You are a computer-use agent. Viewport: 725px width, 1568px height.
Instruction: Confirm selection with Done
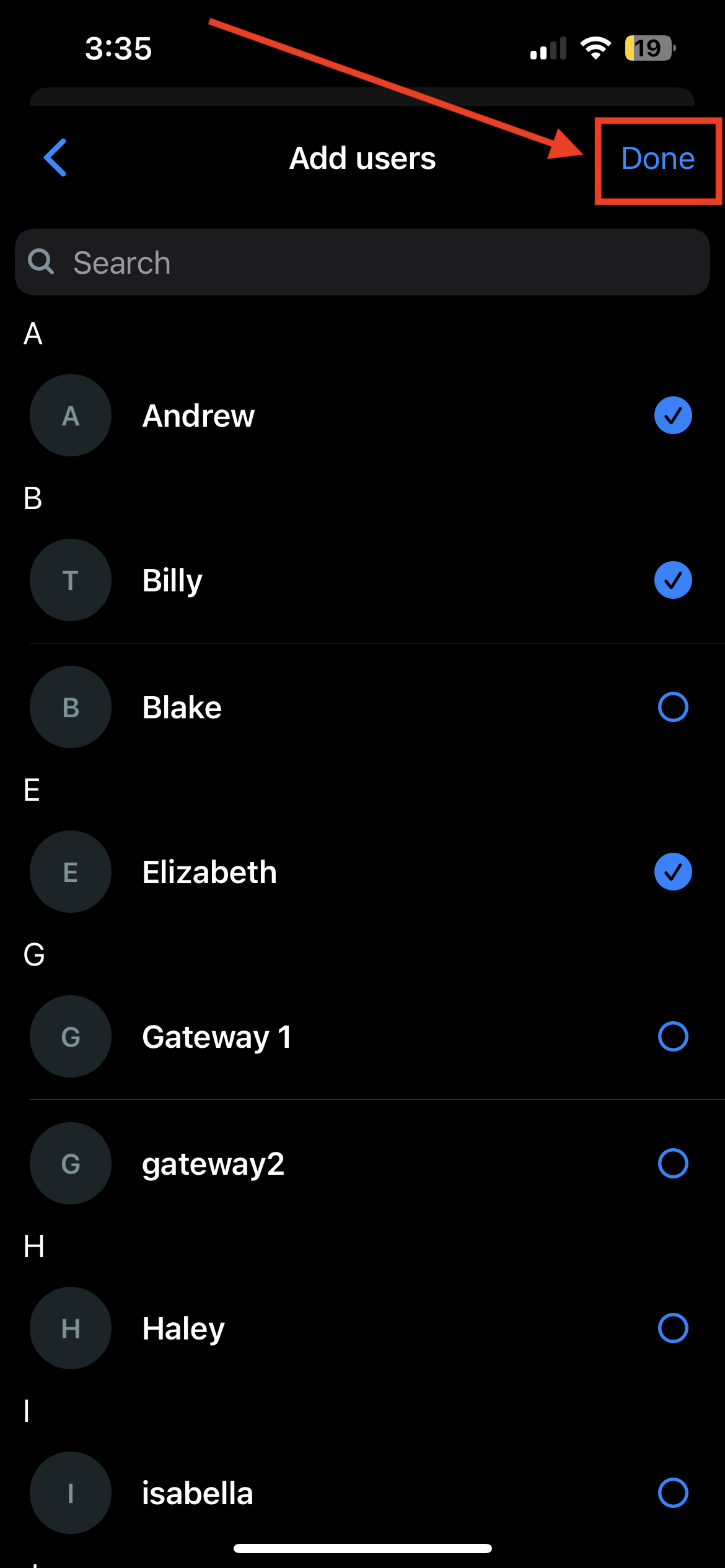pyautogui.click(x=657, y=159)
